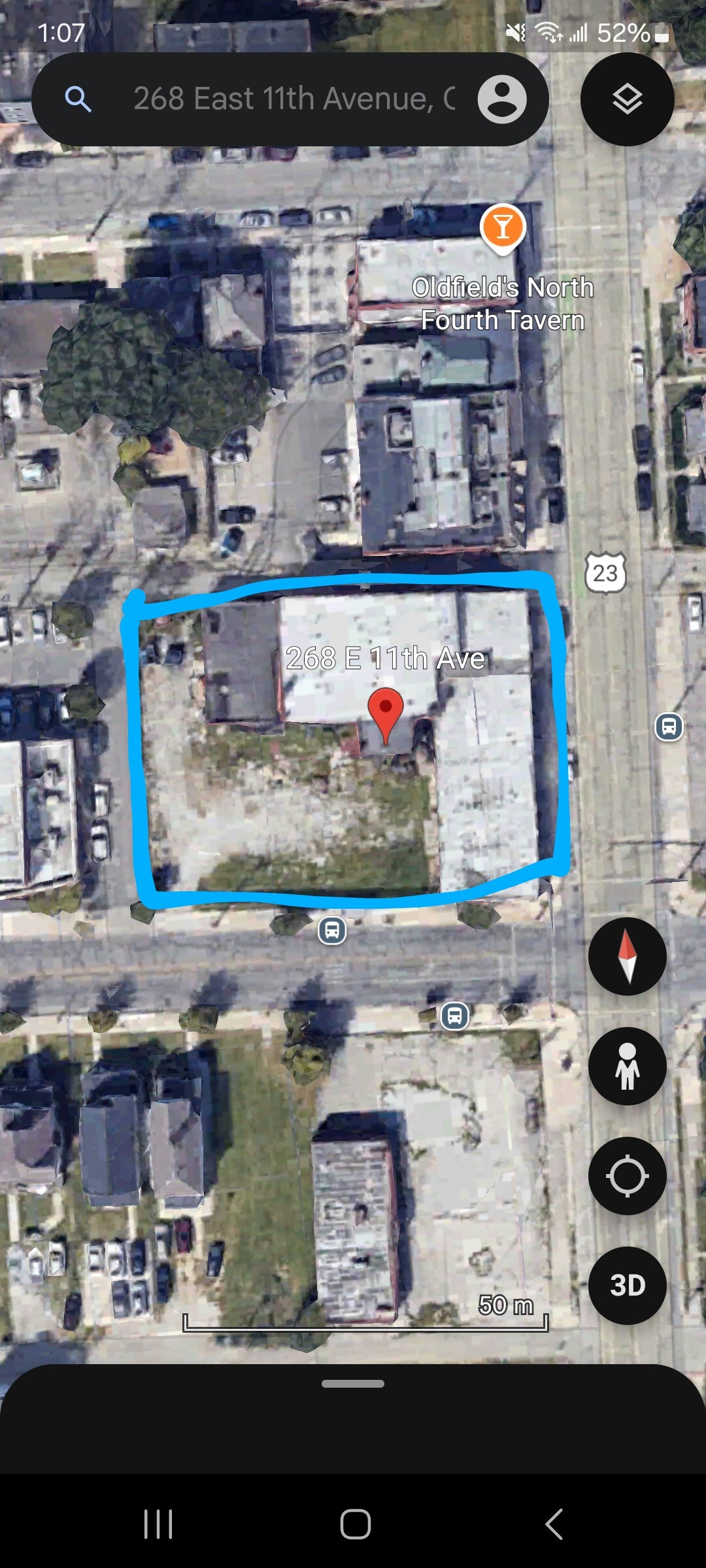Screen dimensions: 706x1568
Task: Tap the compass to reset north
Action: click(x=627, y=956)
